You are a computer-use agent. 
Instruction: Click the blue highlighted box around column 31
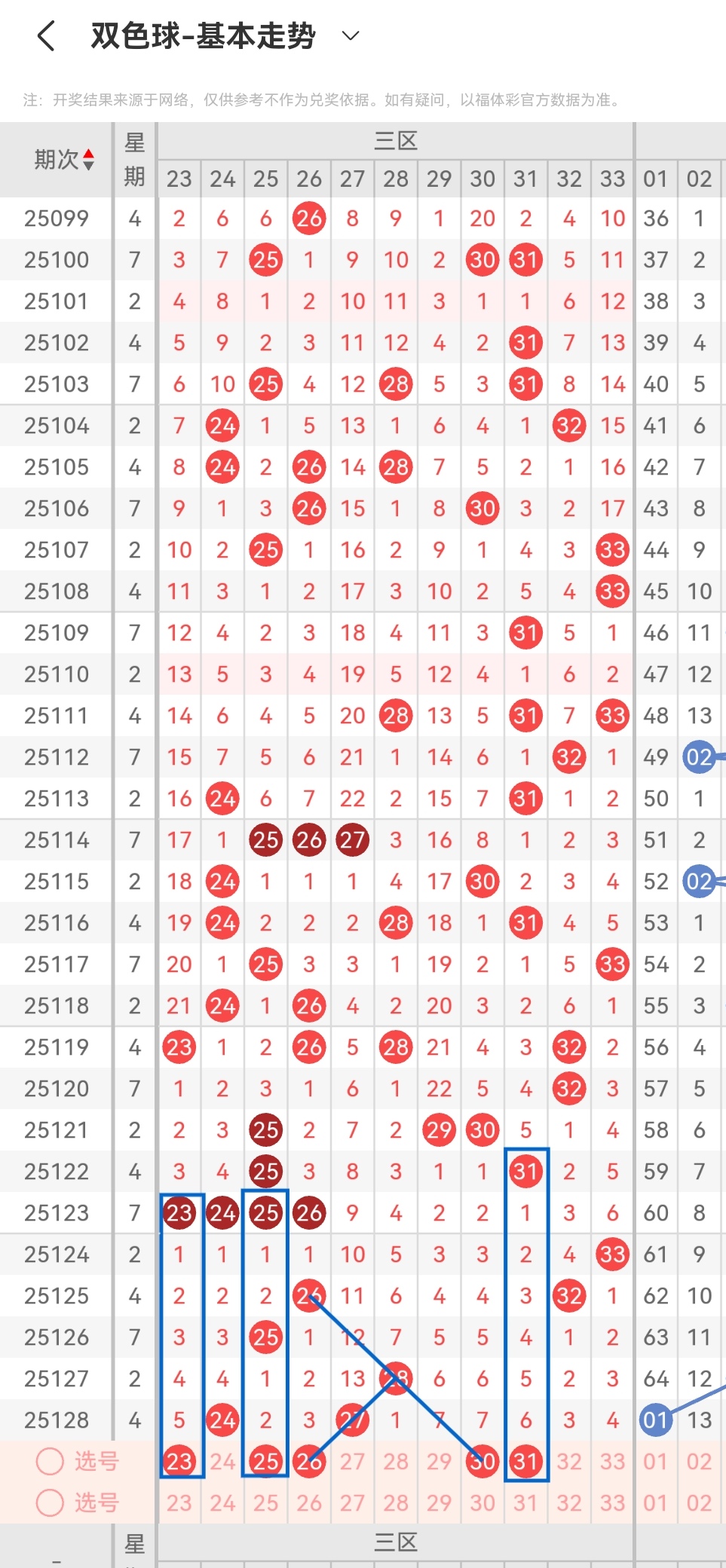tap(525, 1311)
